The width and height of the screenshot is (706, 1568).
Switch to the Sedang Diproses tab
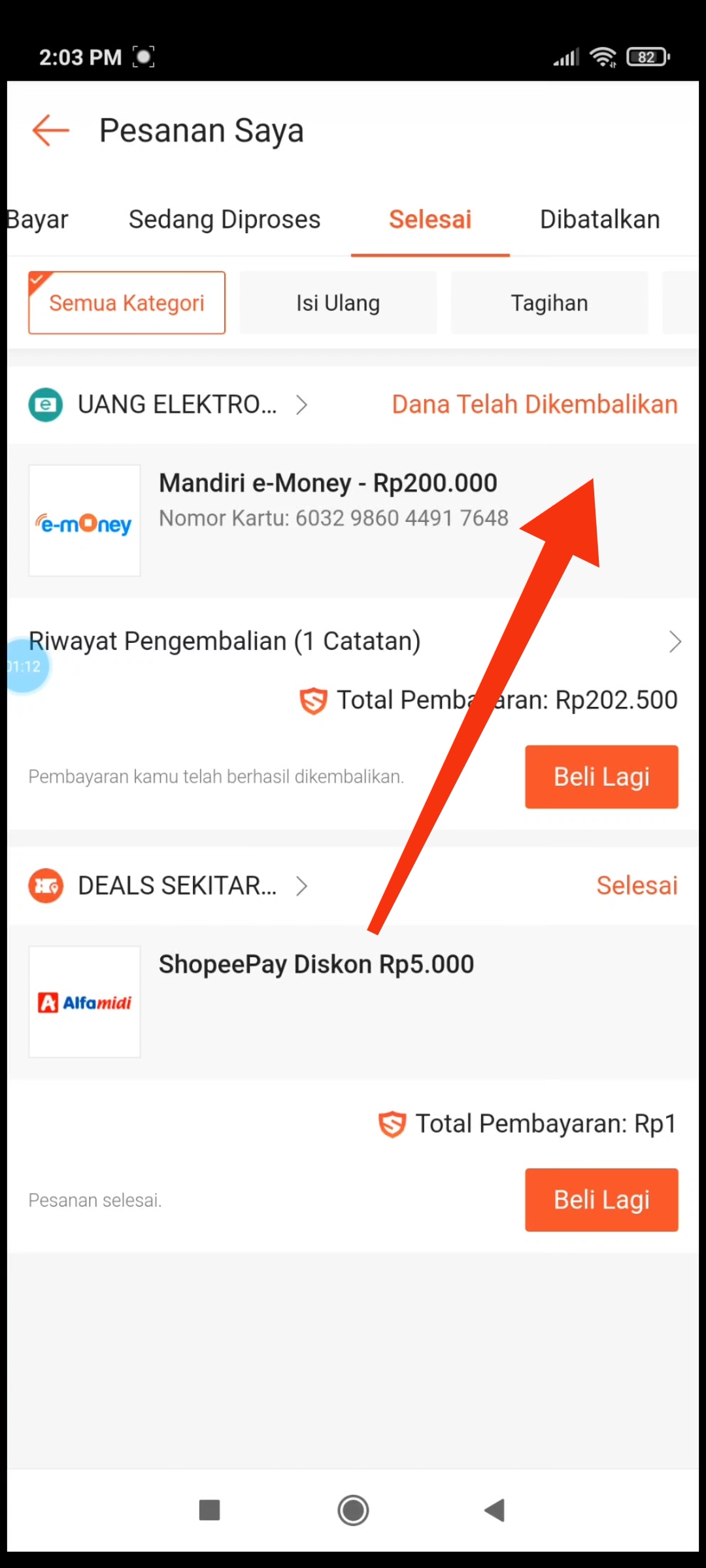coord(224,219)
